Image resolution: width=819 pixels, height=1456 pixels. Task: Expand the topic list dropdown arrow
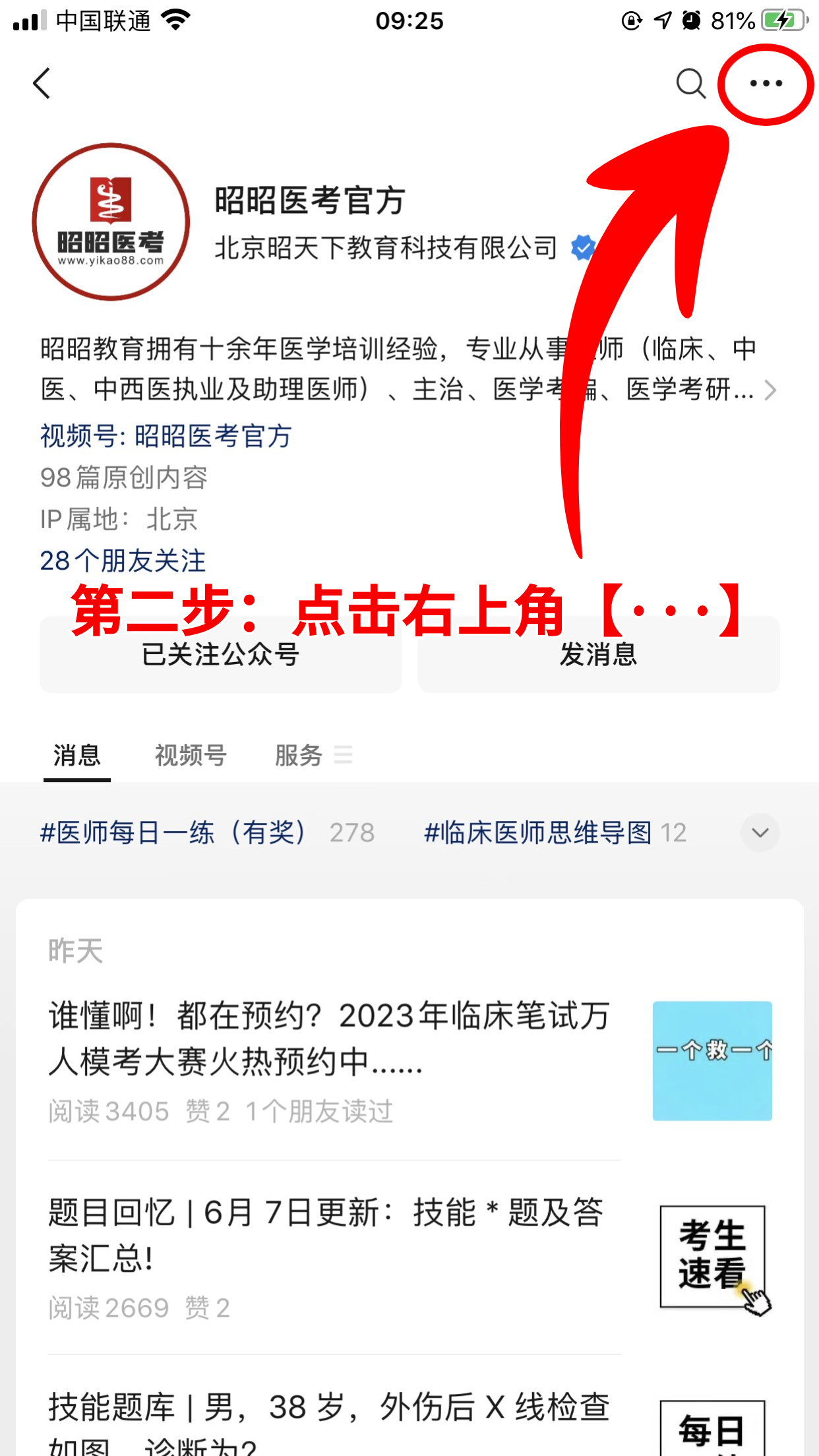click(760, 832)
